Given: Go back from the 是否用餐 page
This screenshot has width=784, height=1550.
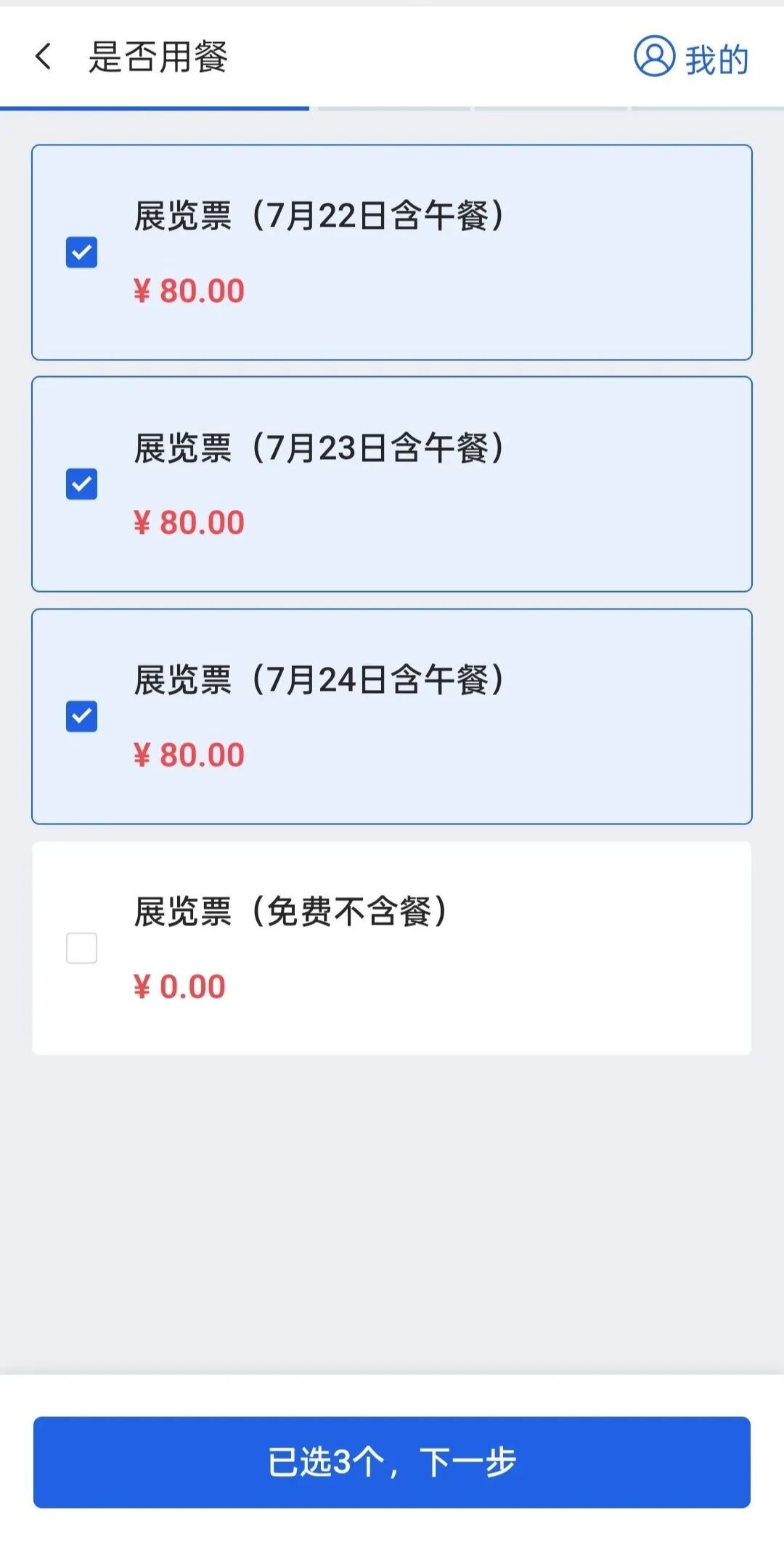Looking at the screenshot, I should point(44,57).
